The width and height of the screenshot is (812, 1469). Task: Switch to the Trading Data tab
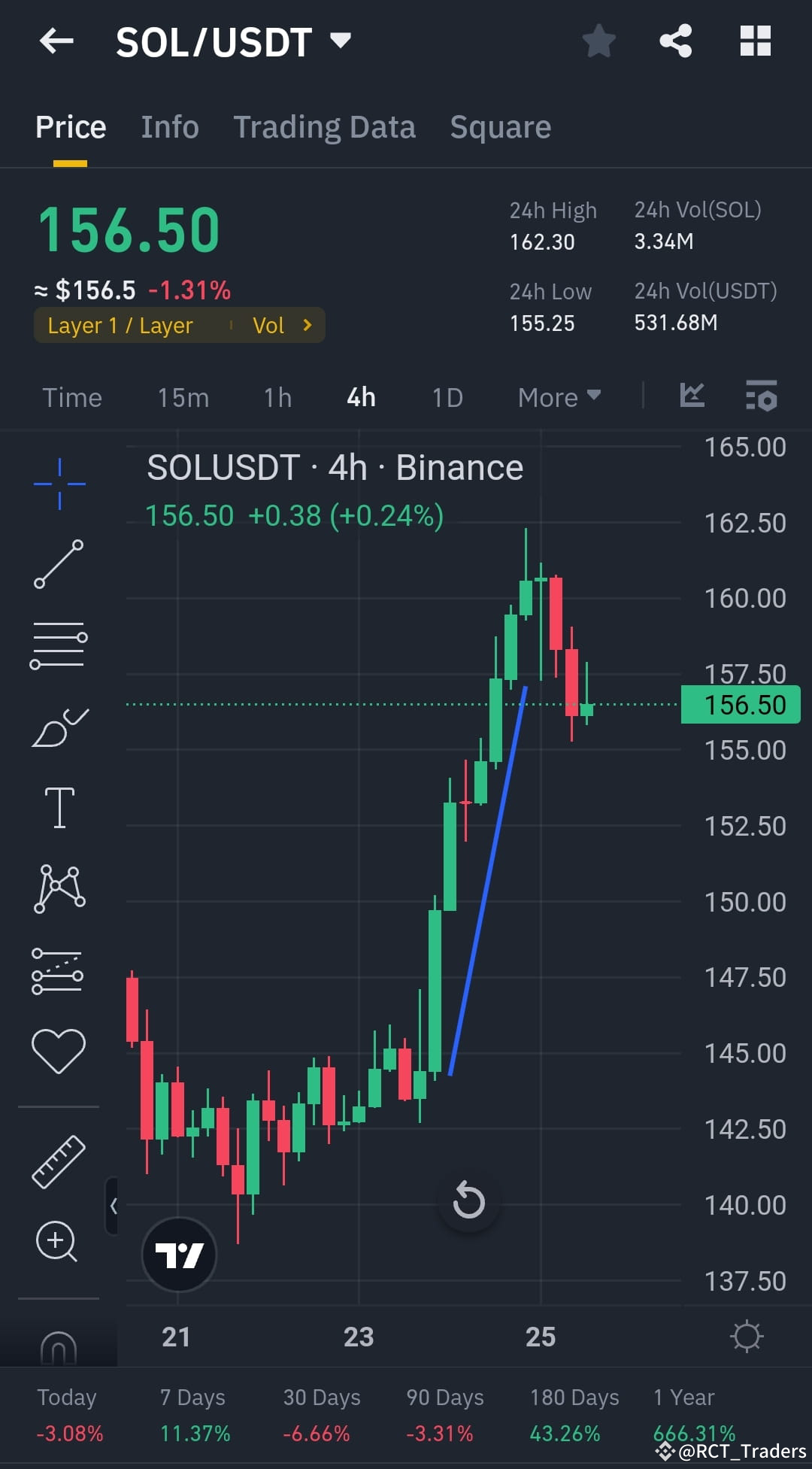click(325, 126)
